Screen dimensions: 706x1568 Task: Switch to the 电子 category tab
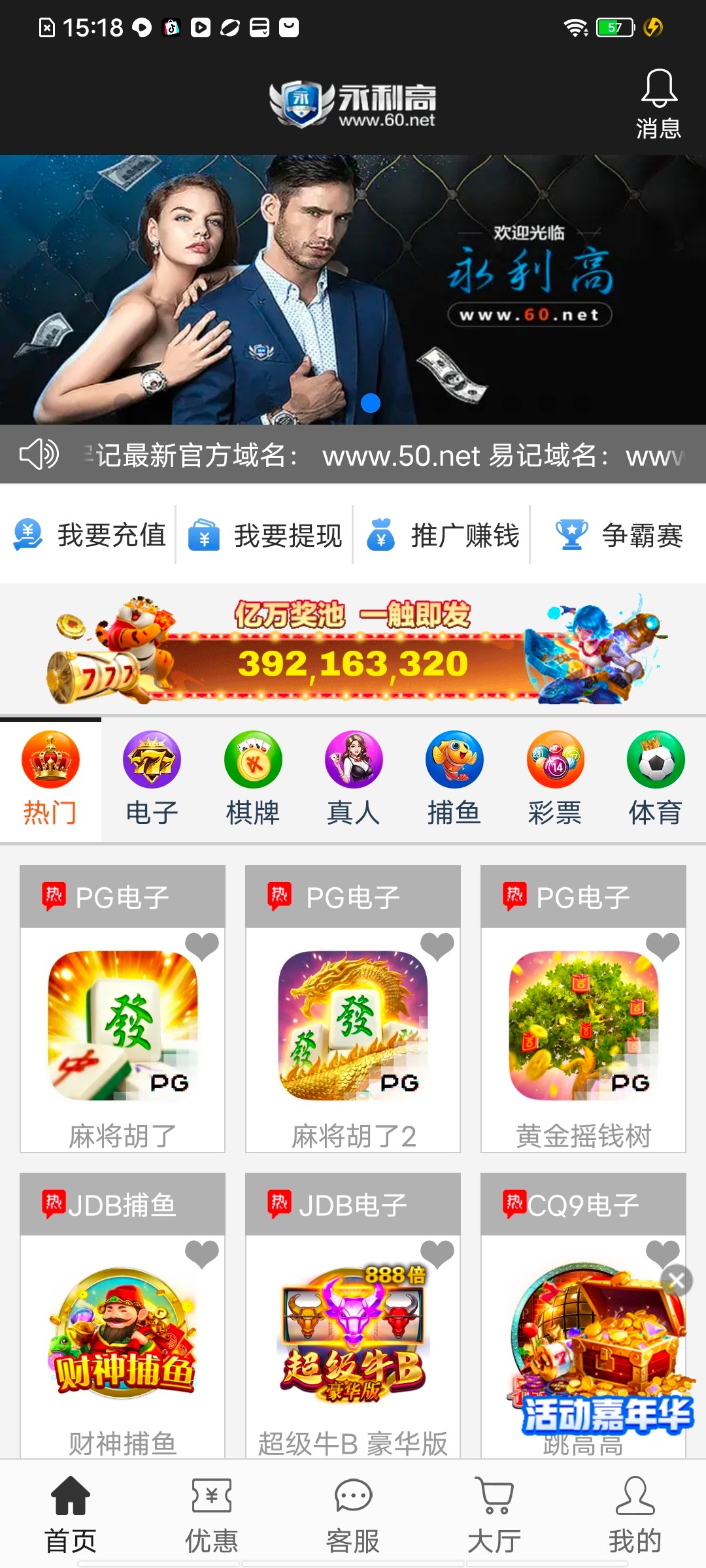tap(152, 778)
